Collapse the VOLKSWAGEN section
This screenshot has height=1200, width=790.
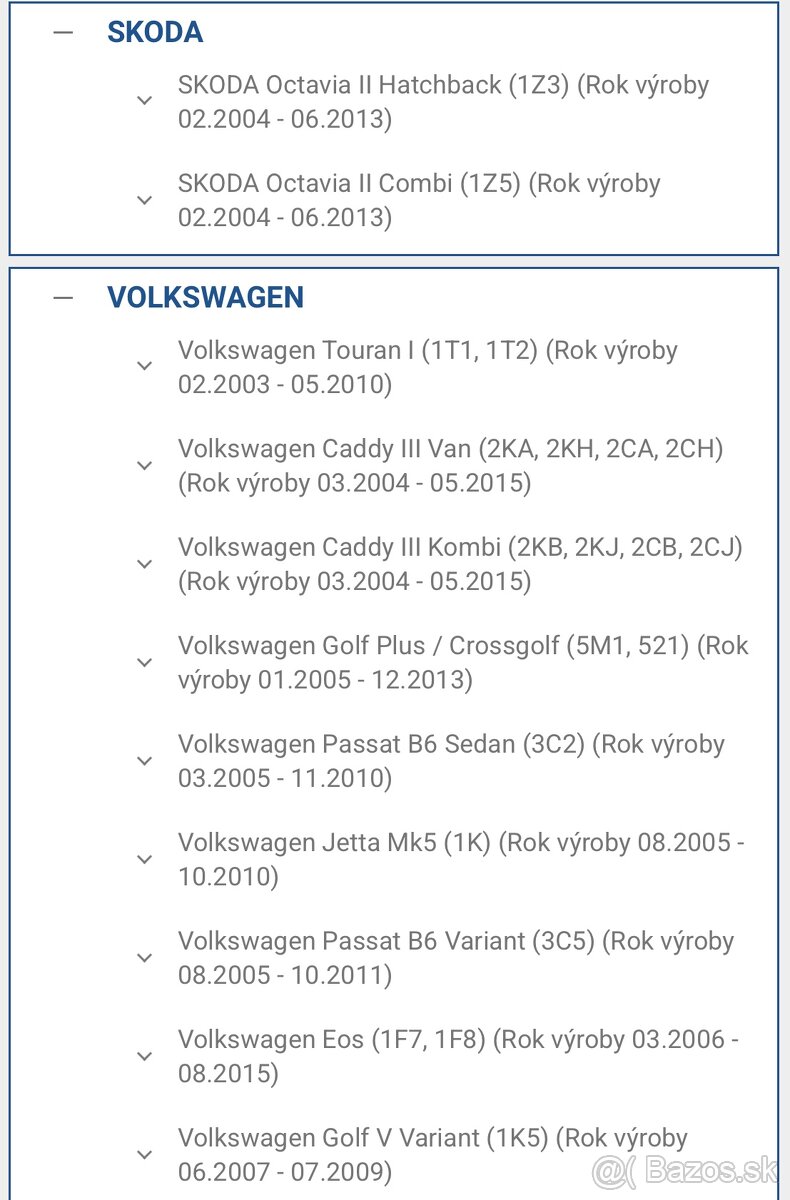coord(64,298)
